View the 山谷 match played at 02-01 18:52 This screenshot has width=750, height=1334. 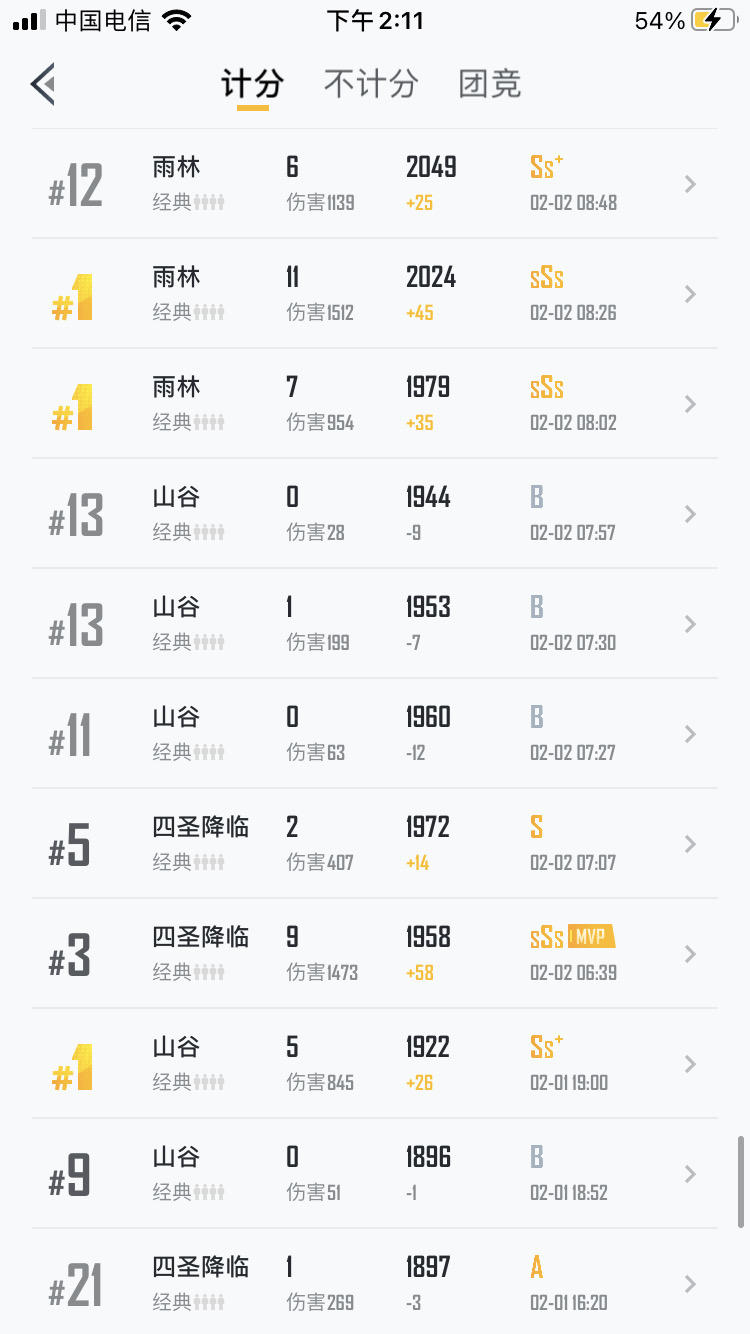[x=374, y=1174]
